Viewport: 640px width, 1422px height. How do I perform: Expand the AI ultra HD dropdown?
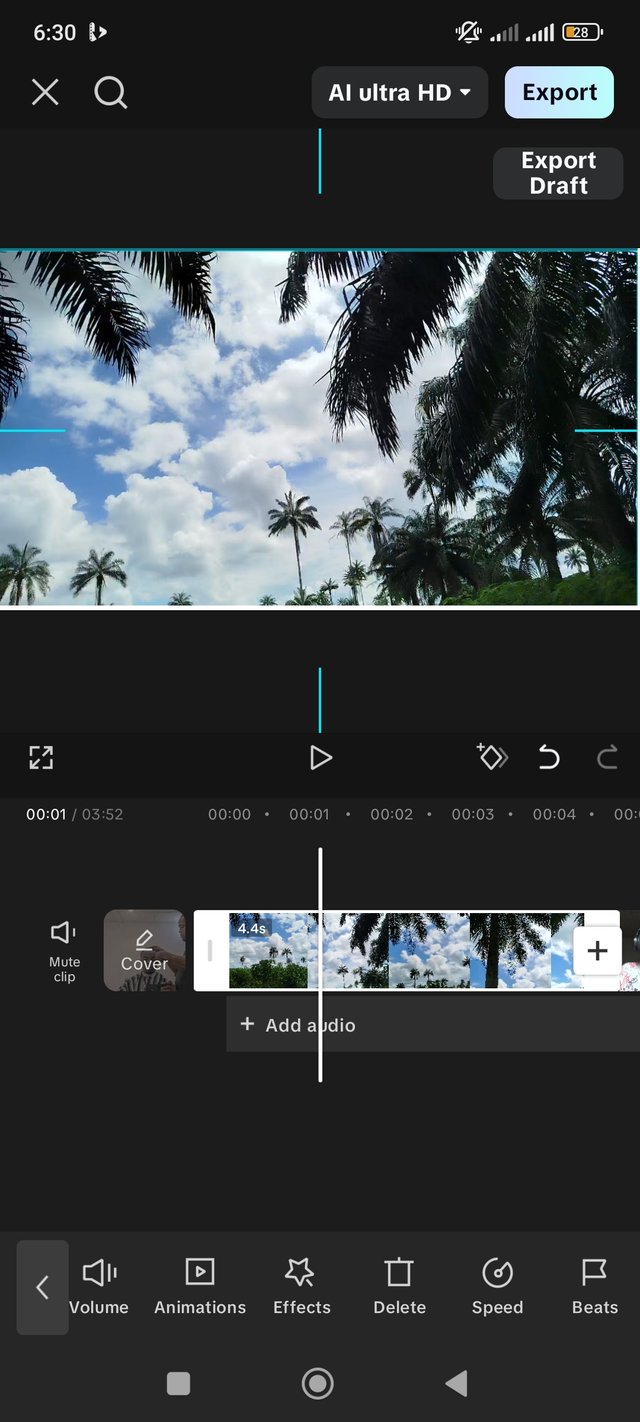399,93
